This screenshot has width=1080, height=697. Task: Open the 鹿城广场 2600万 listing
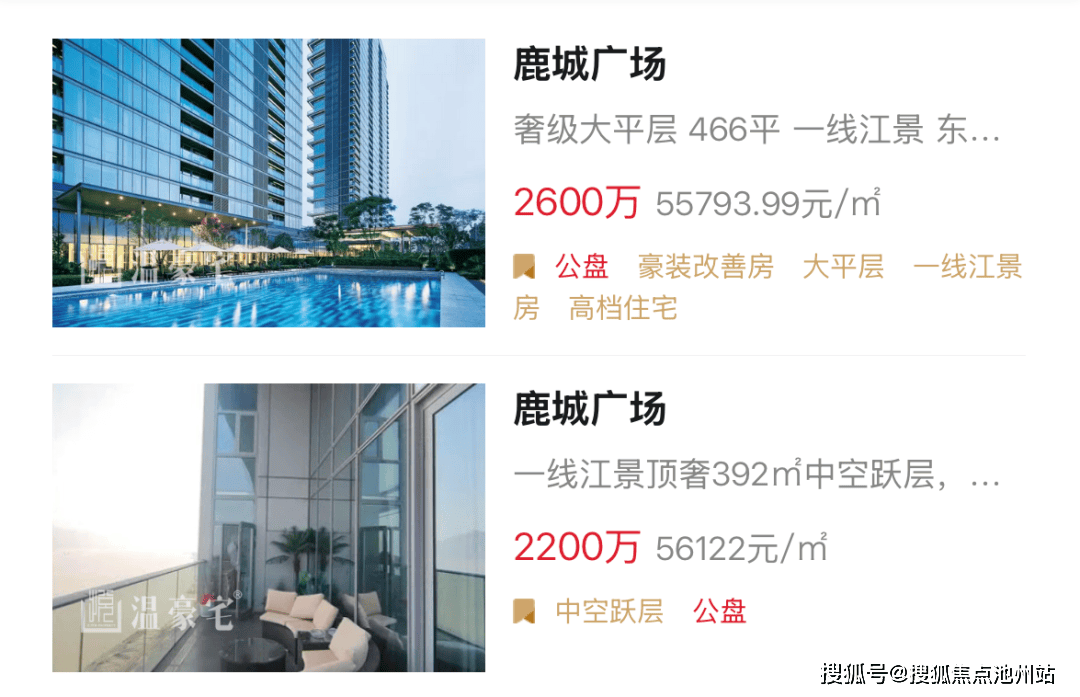590,66
